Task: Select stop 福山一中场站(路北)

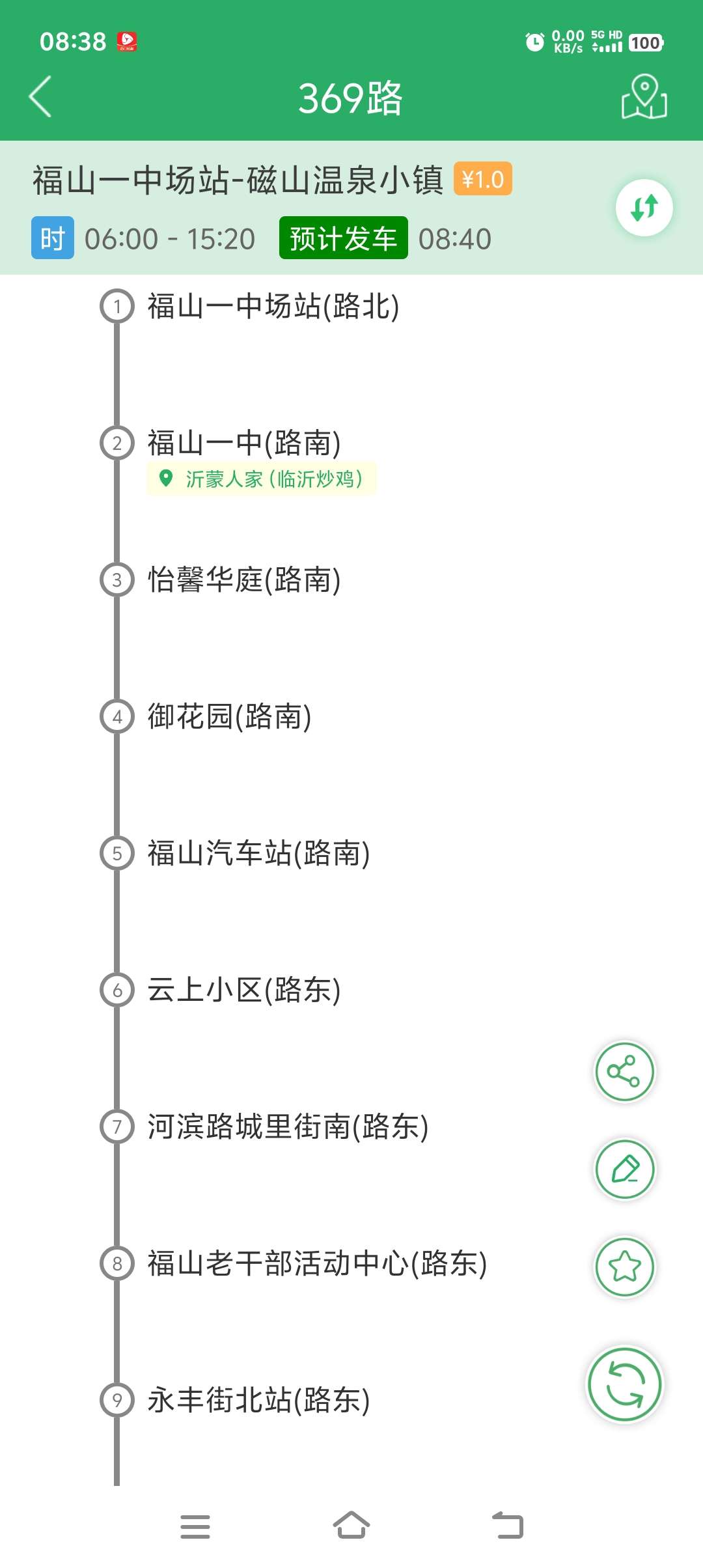Action: coord(273,306)
